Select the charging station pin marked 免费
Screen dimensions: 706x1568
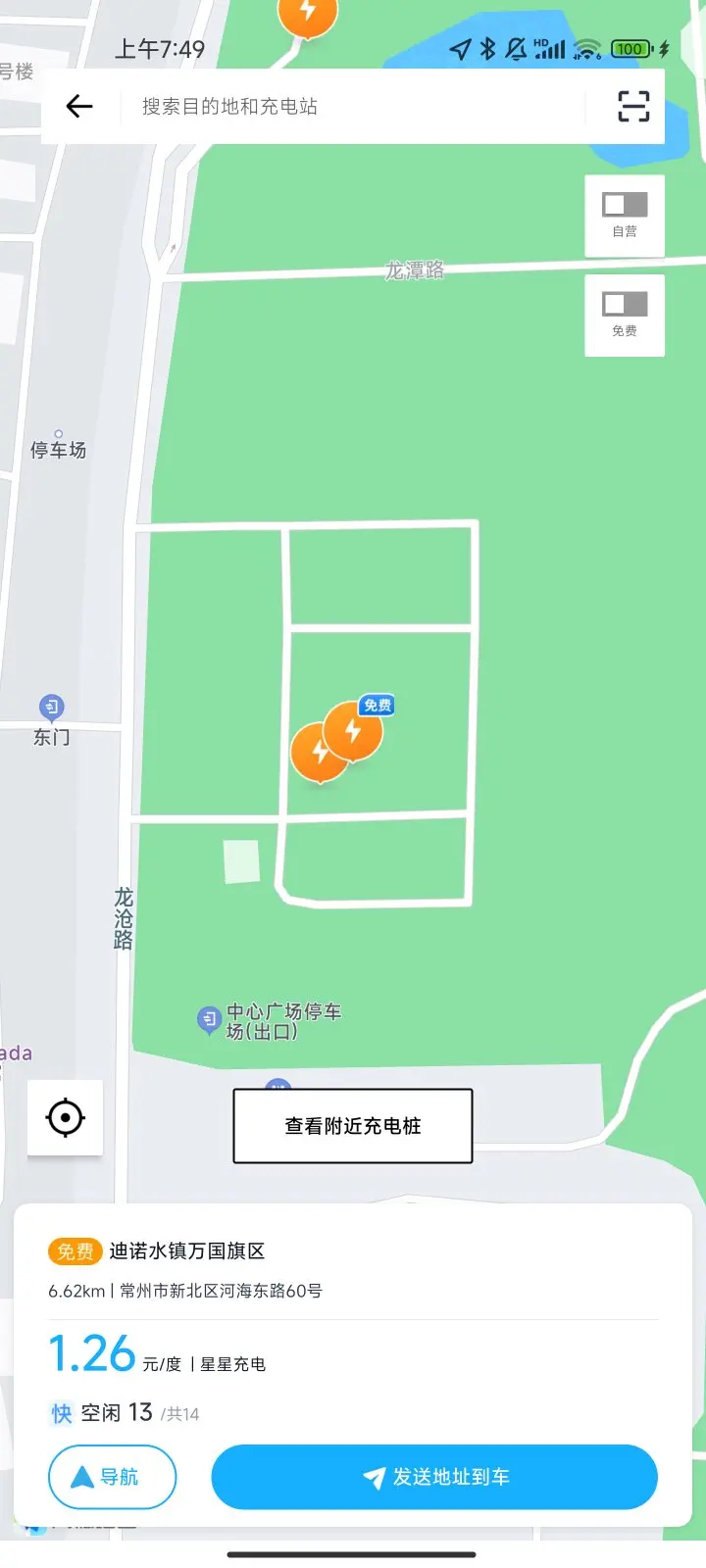tap(354, 730)
